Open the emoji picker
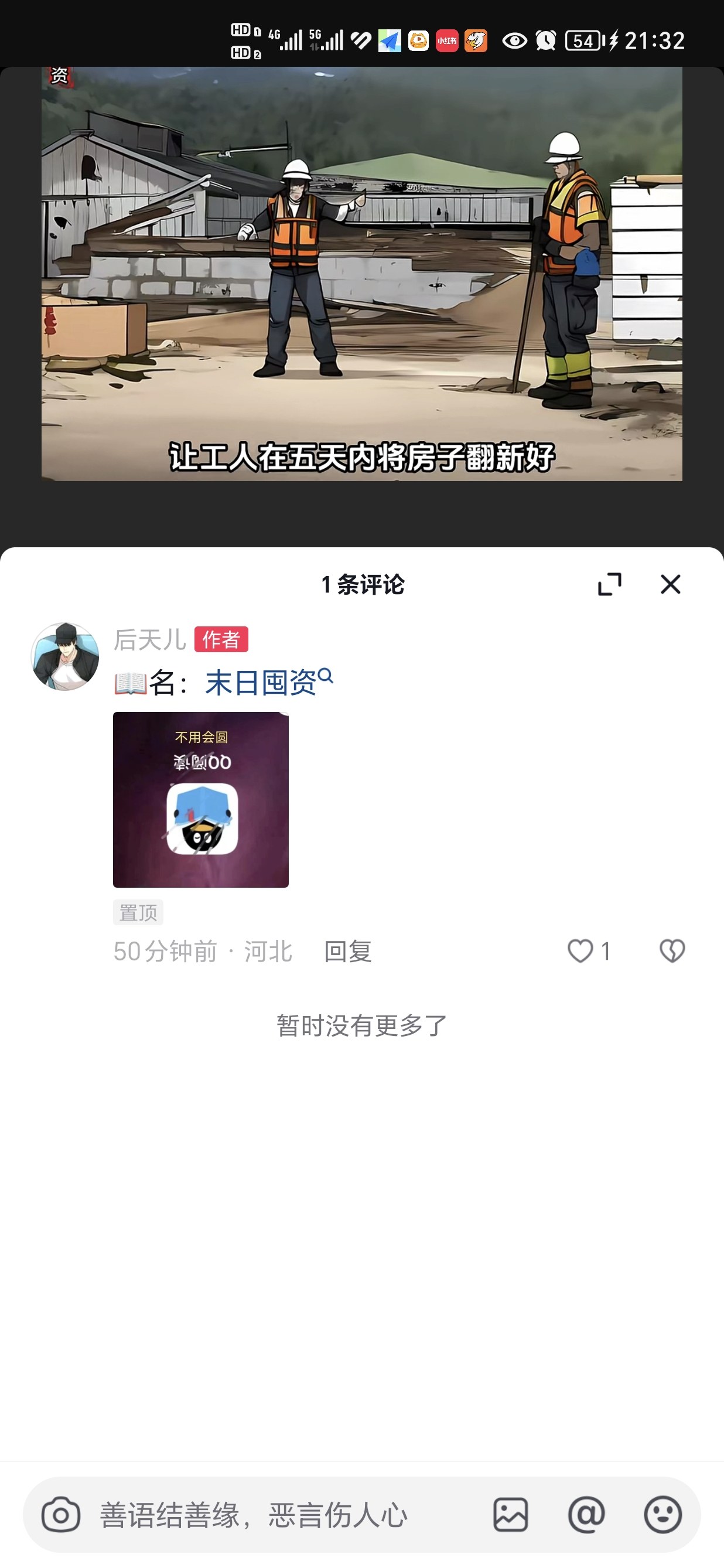 point(662,1515)
